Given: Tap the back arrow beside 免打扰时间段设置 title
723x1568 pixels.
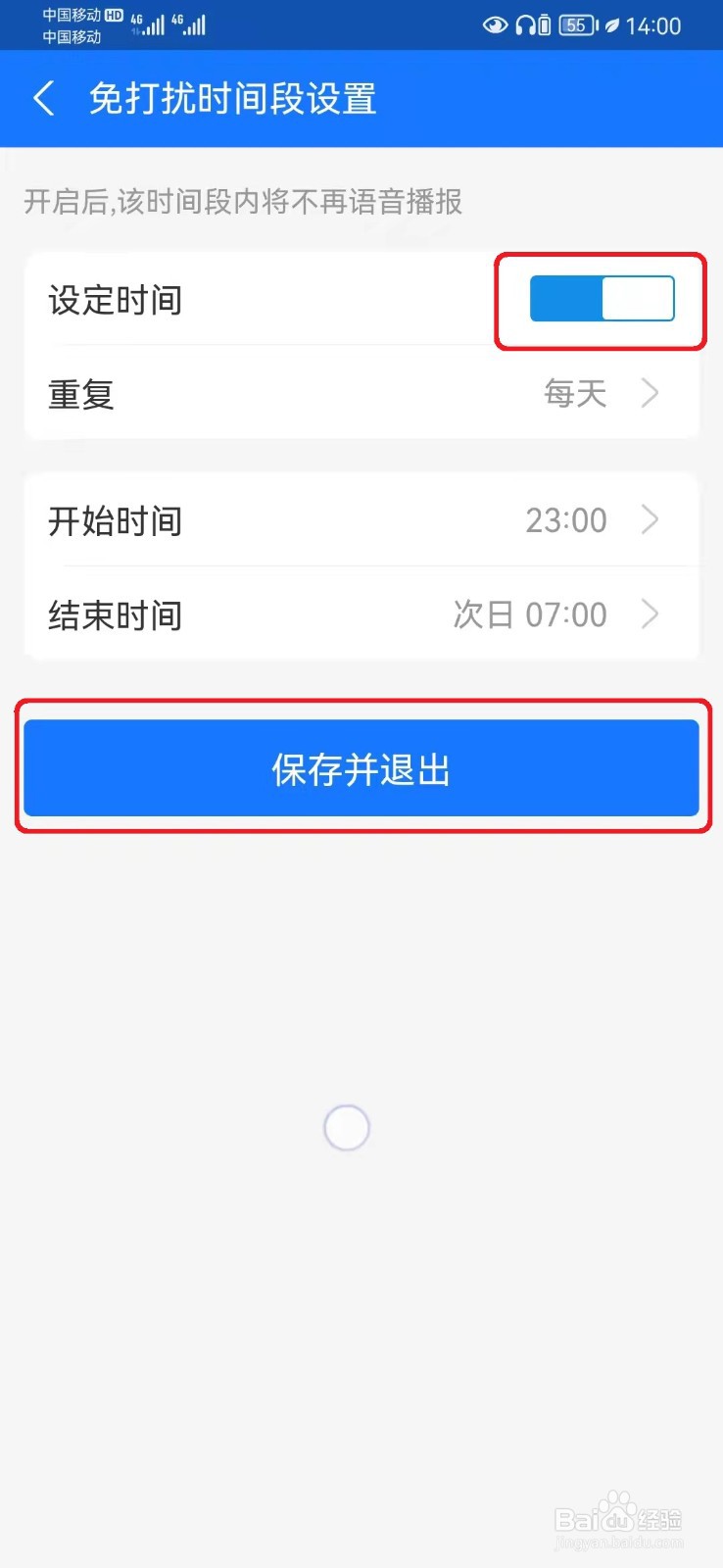Looking at the screenshot, I should click(x=43, y=99).
